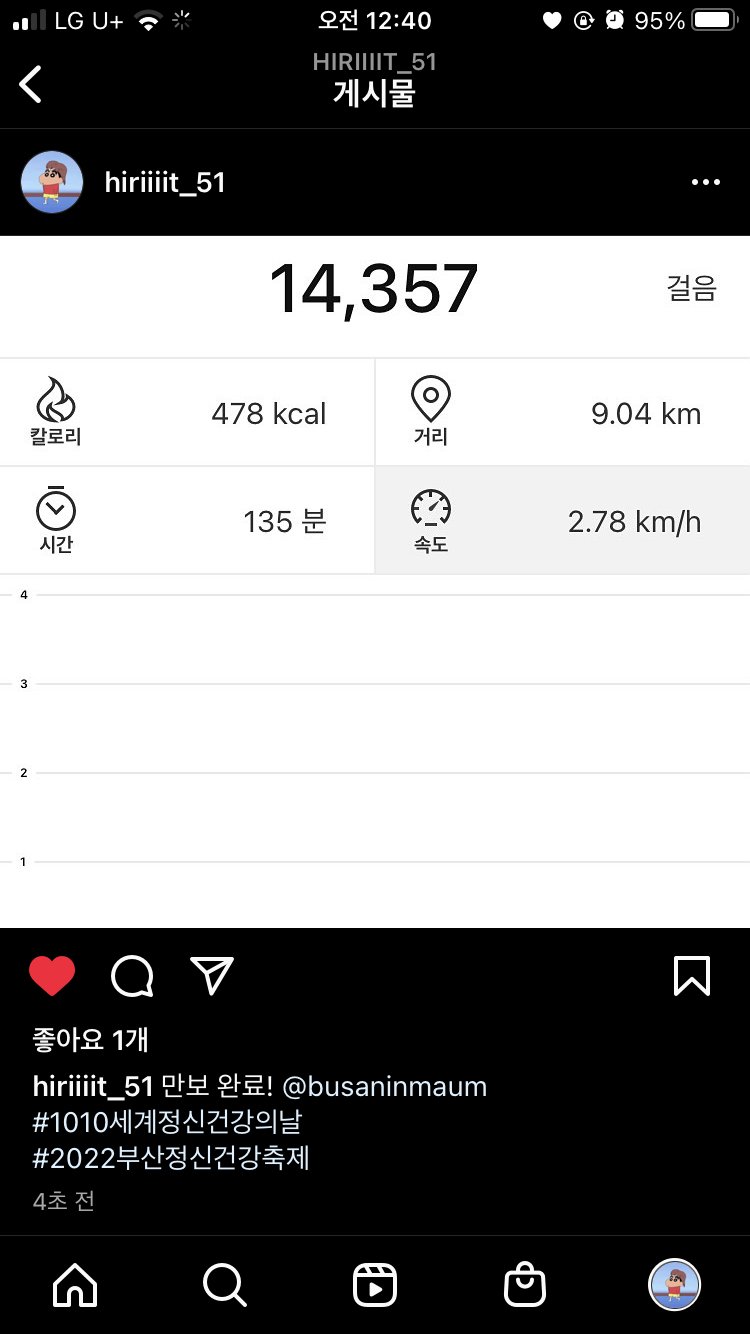The height and width of the screenshot is (1334, 750).
Task: Share the post via paper plane icon
Action: (x=212, y=976)
